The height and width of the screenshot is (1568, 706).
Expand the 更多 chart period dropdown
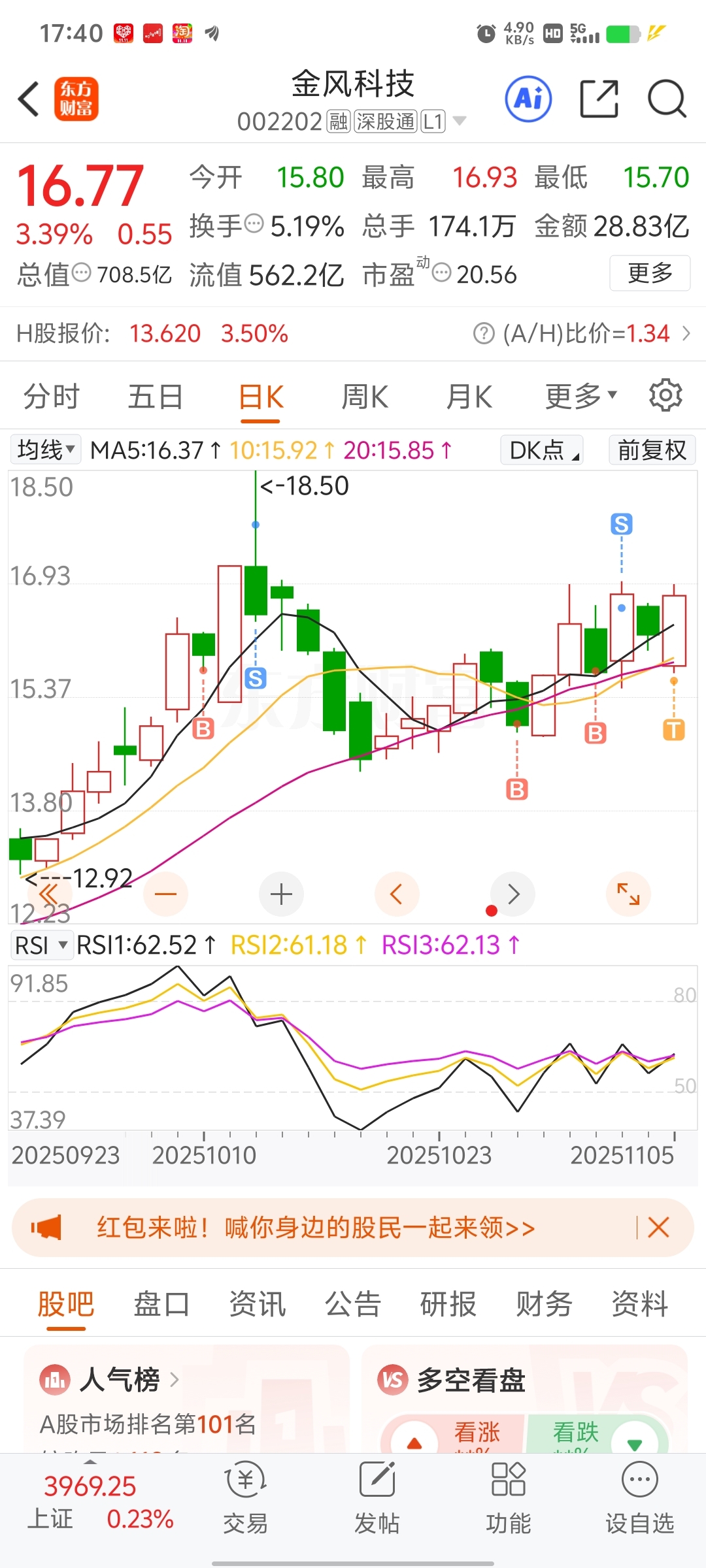tap(580, 395)
